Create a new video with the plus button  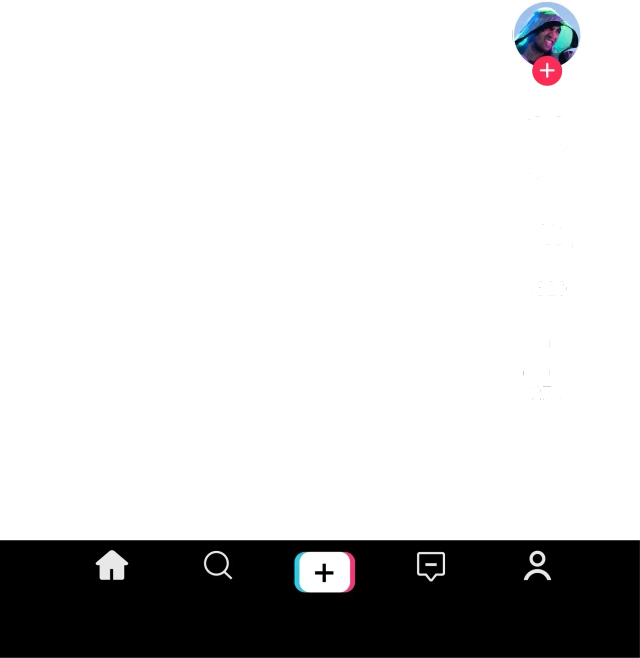click(324, 572)
